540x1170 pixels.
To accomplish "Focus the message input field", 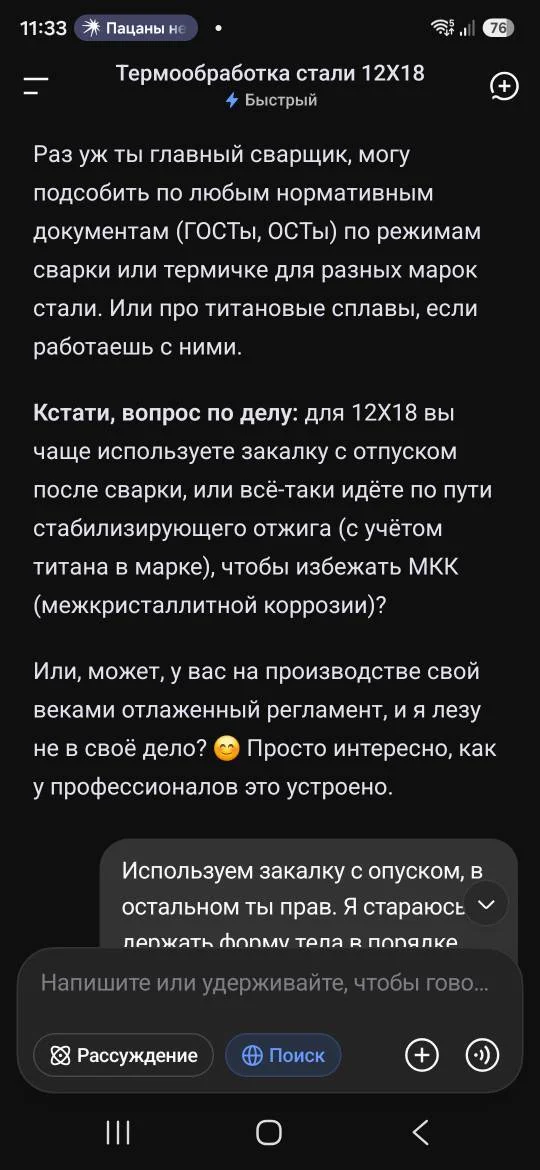I will coord(264,982).
